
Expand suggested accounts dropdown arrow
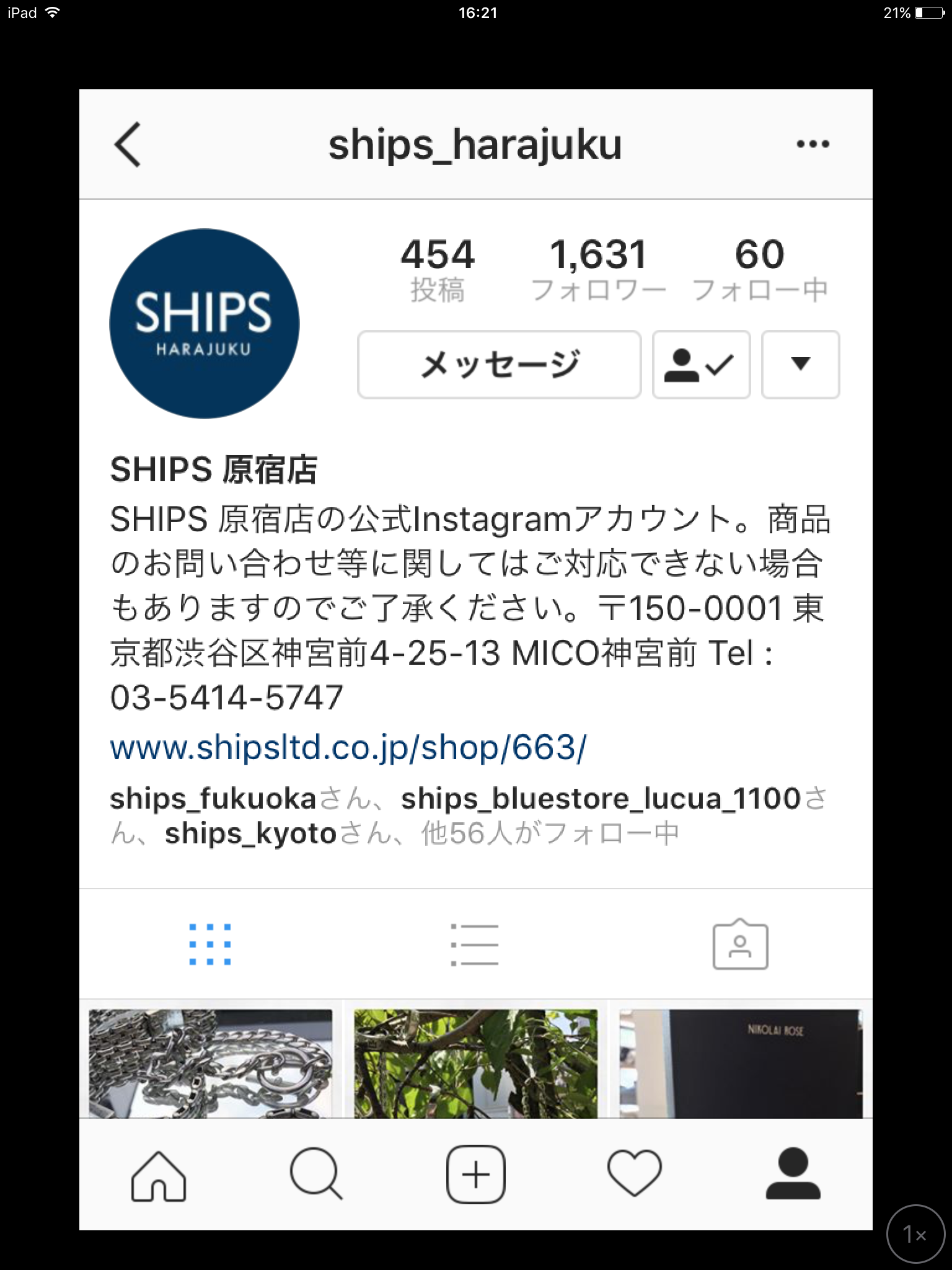click(x=800, y=365)
